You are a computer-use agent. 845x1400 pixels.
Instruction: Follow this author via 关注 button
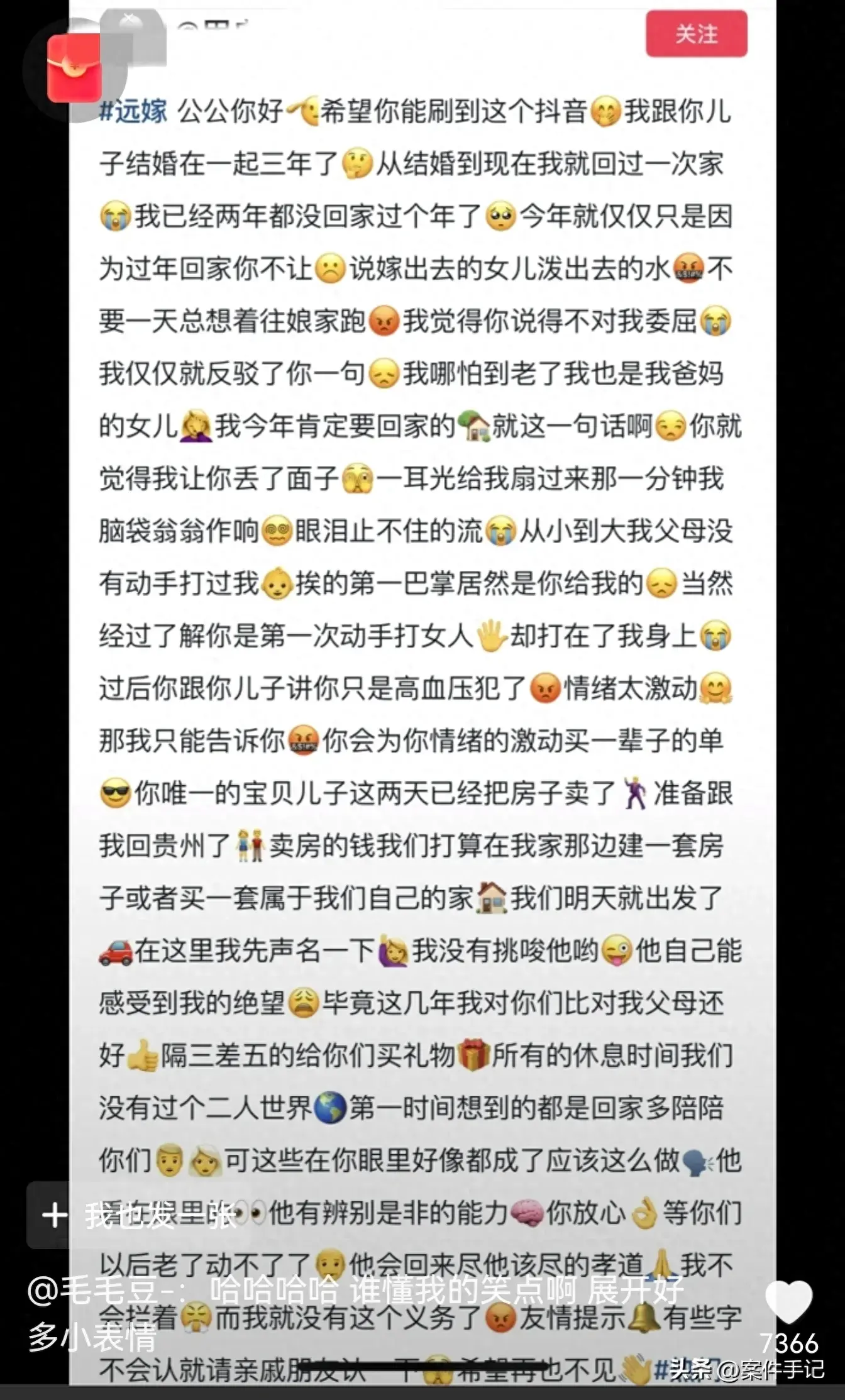click(x=696, y=34)
